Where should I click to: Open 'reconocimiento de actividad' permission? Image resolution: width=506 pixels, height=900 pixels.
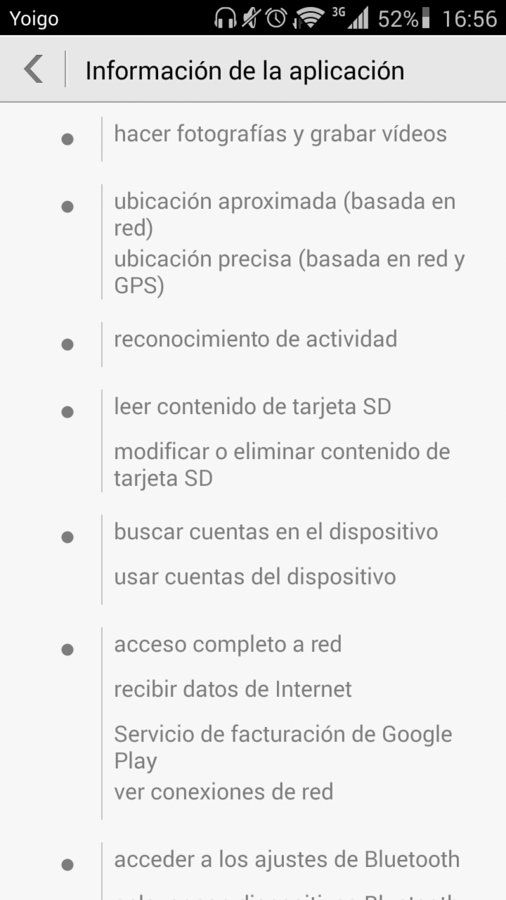tap(255, 339)
